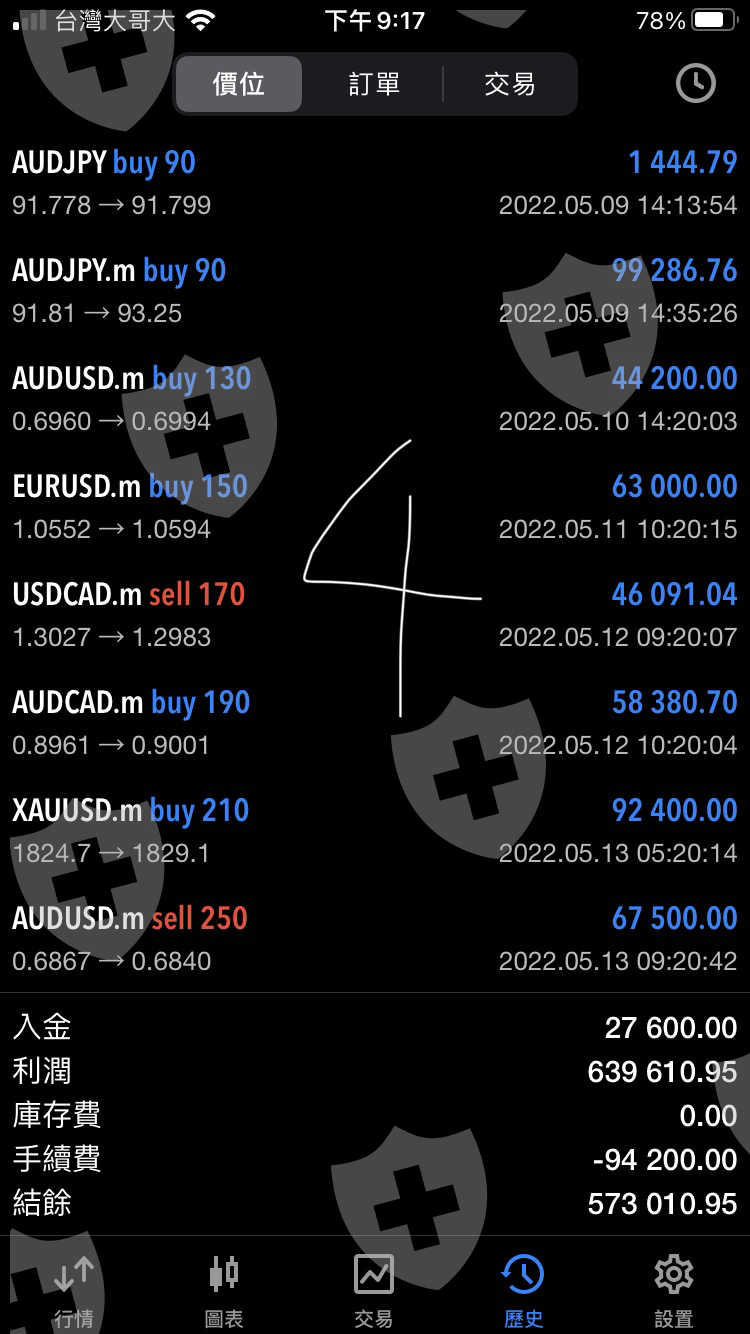Open the clock icon for history period

pyautogui.click(x=695, y=84)
